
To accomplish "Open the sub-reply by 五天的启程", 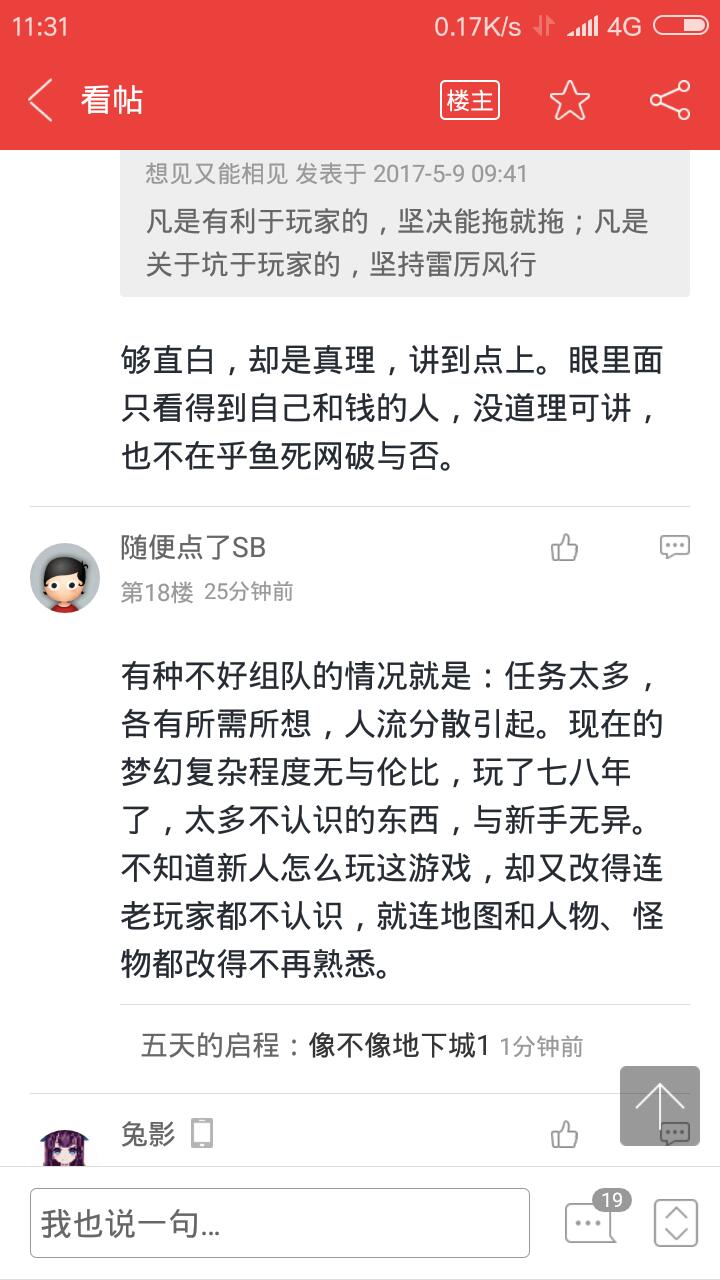I will pos(362,1046).
